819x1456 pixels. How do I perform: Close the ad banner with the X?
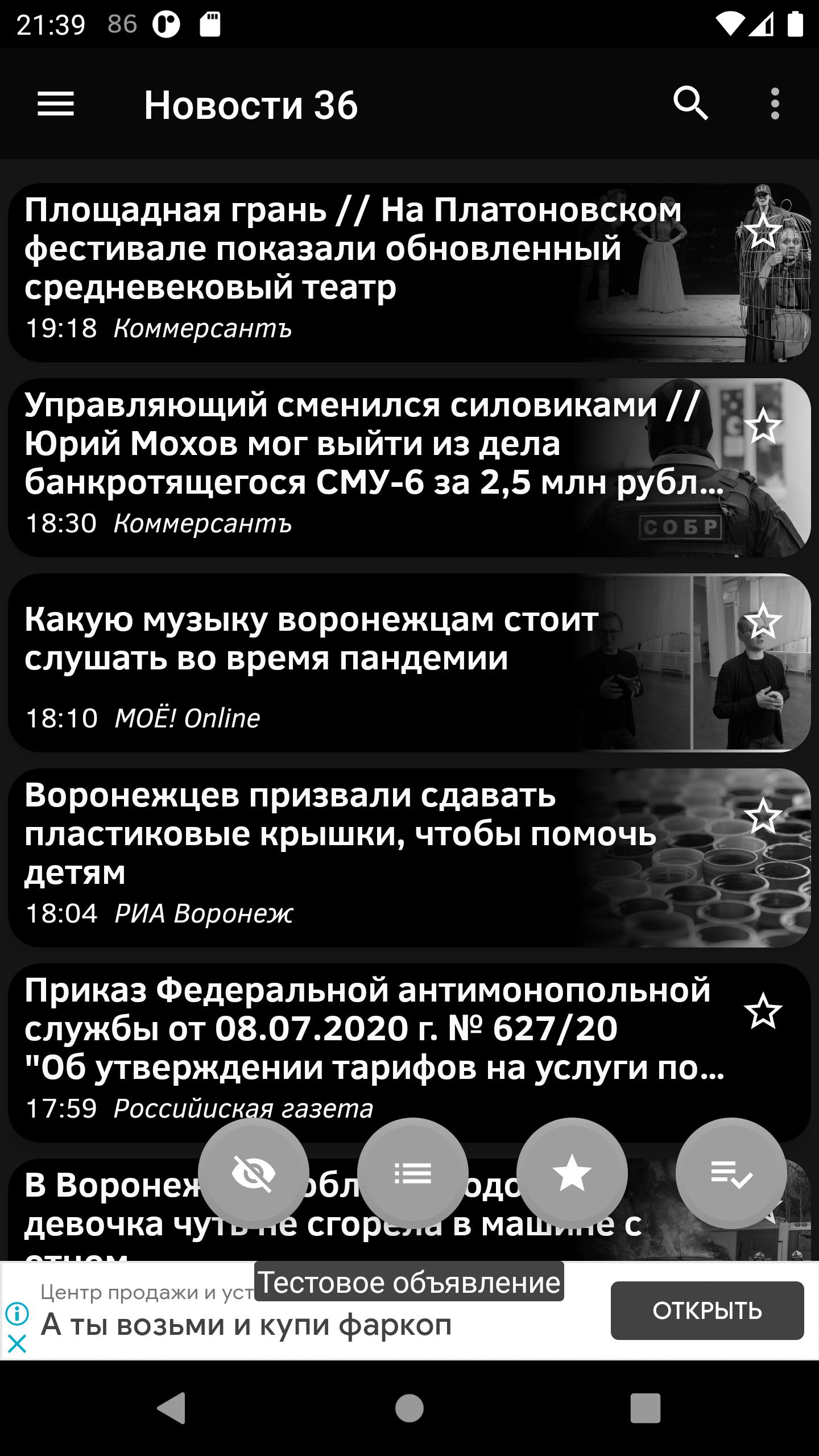[x=17, y=1344]
